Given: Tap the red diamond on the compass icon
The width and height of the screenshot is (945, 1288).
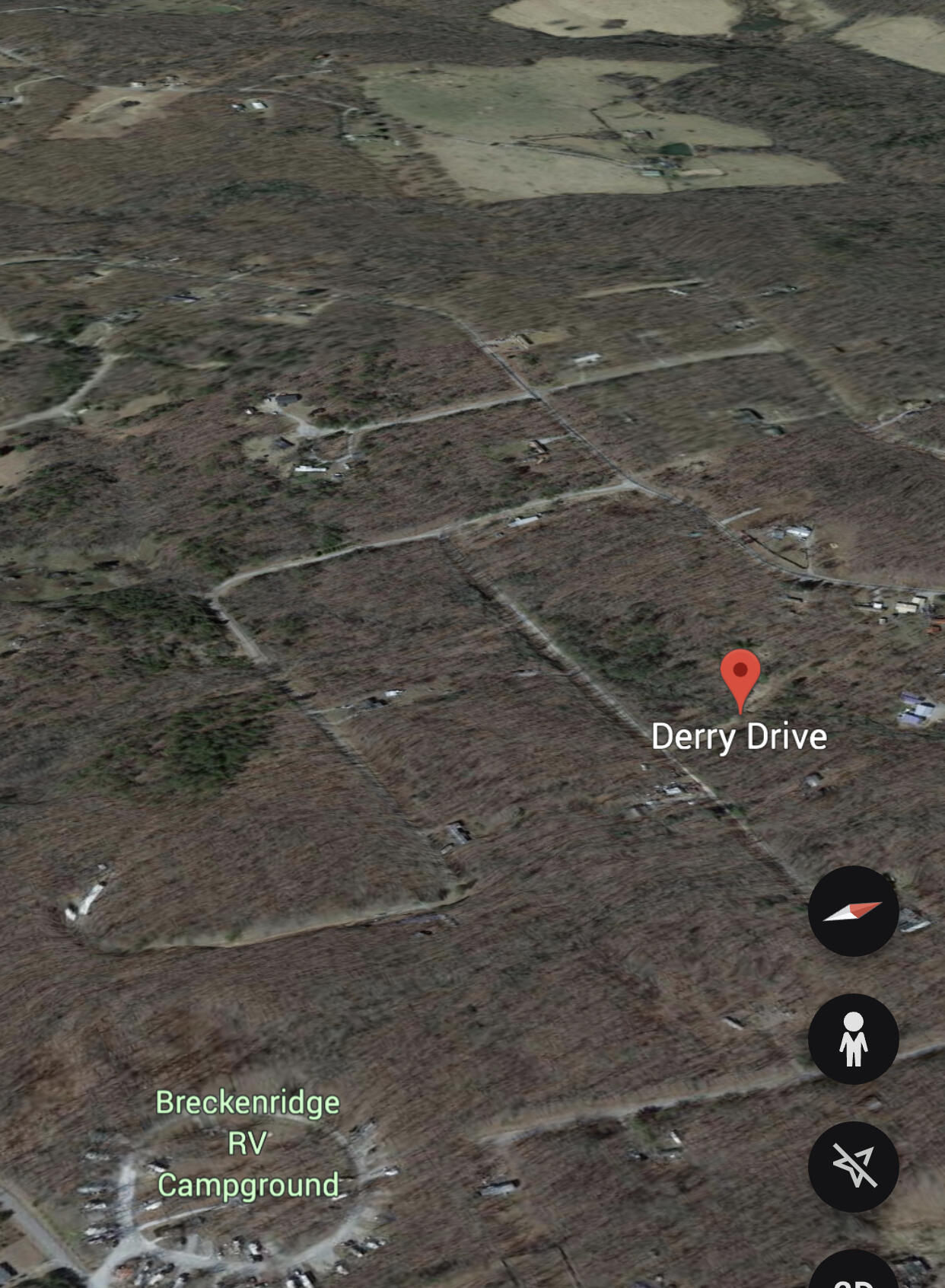Looking at the screenshot, I should (867, 907).
